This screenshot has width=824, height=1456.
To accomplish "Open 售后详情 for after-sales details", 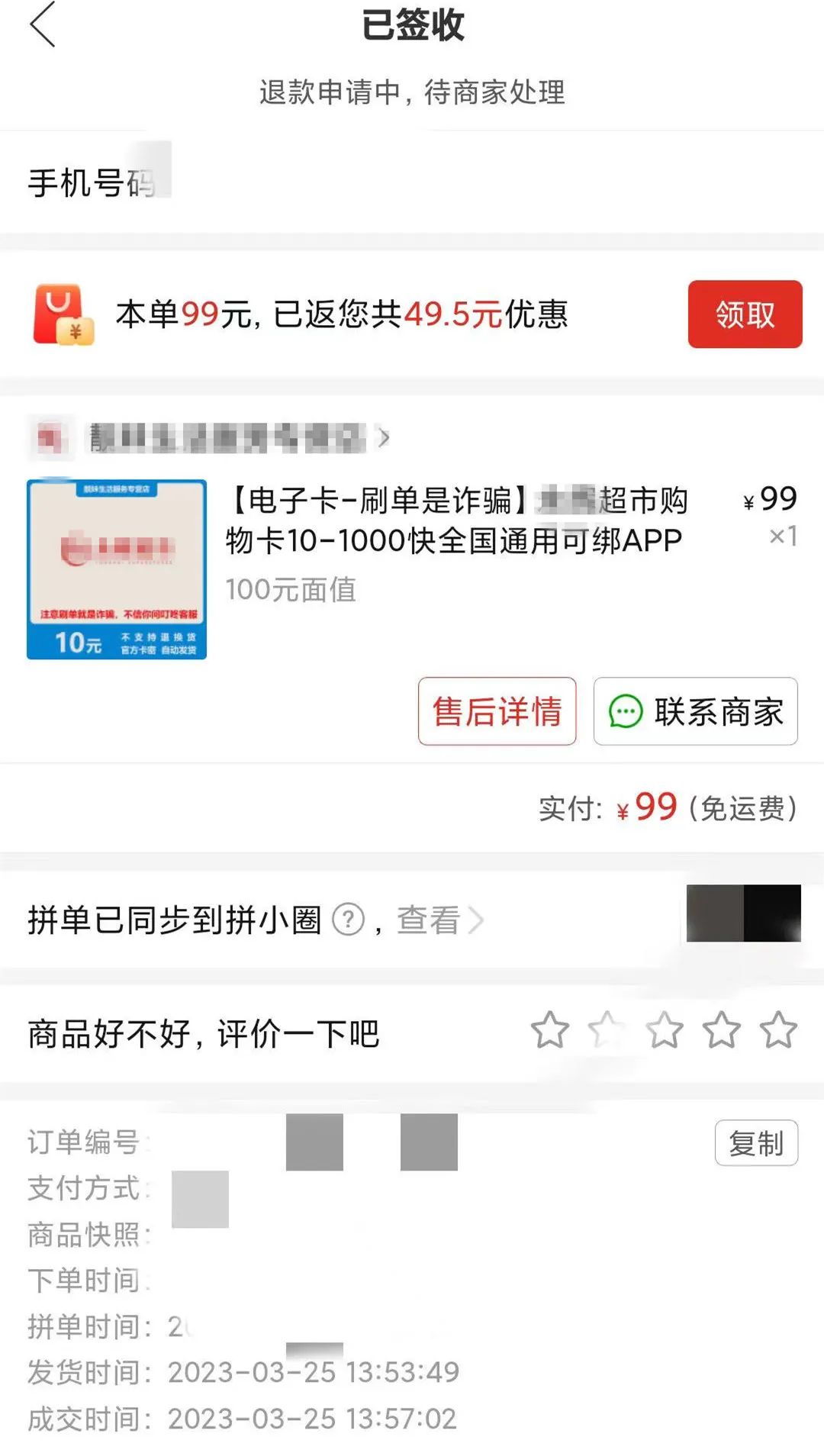I will [496, 713].
